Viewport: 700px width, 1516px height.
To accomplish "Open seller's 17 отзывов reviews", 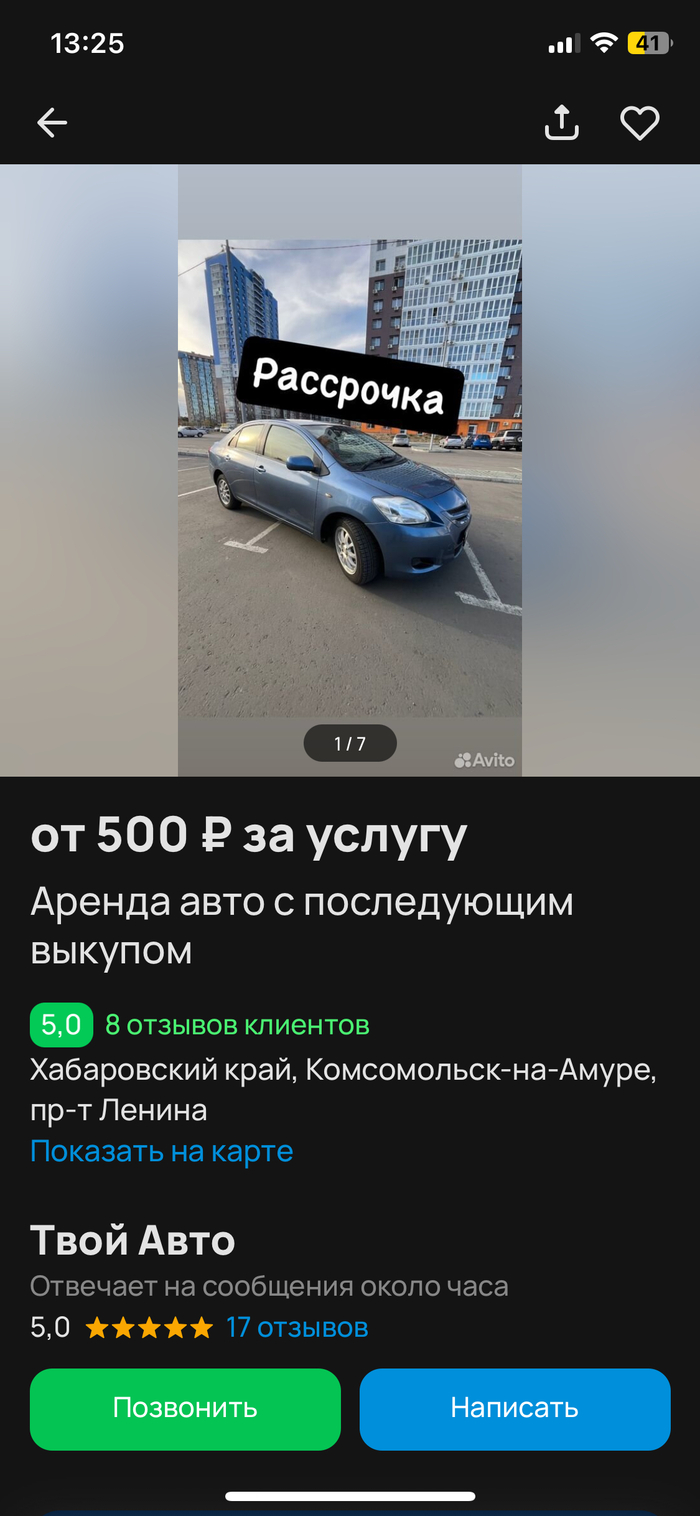I will coord(297,1328).
